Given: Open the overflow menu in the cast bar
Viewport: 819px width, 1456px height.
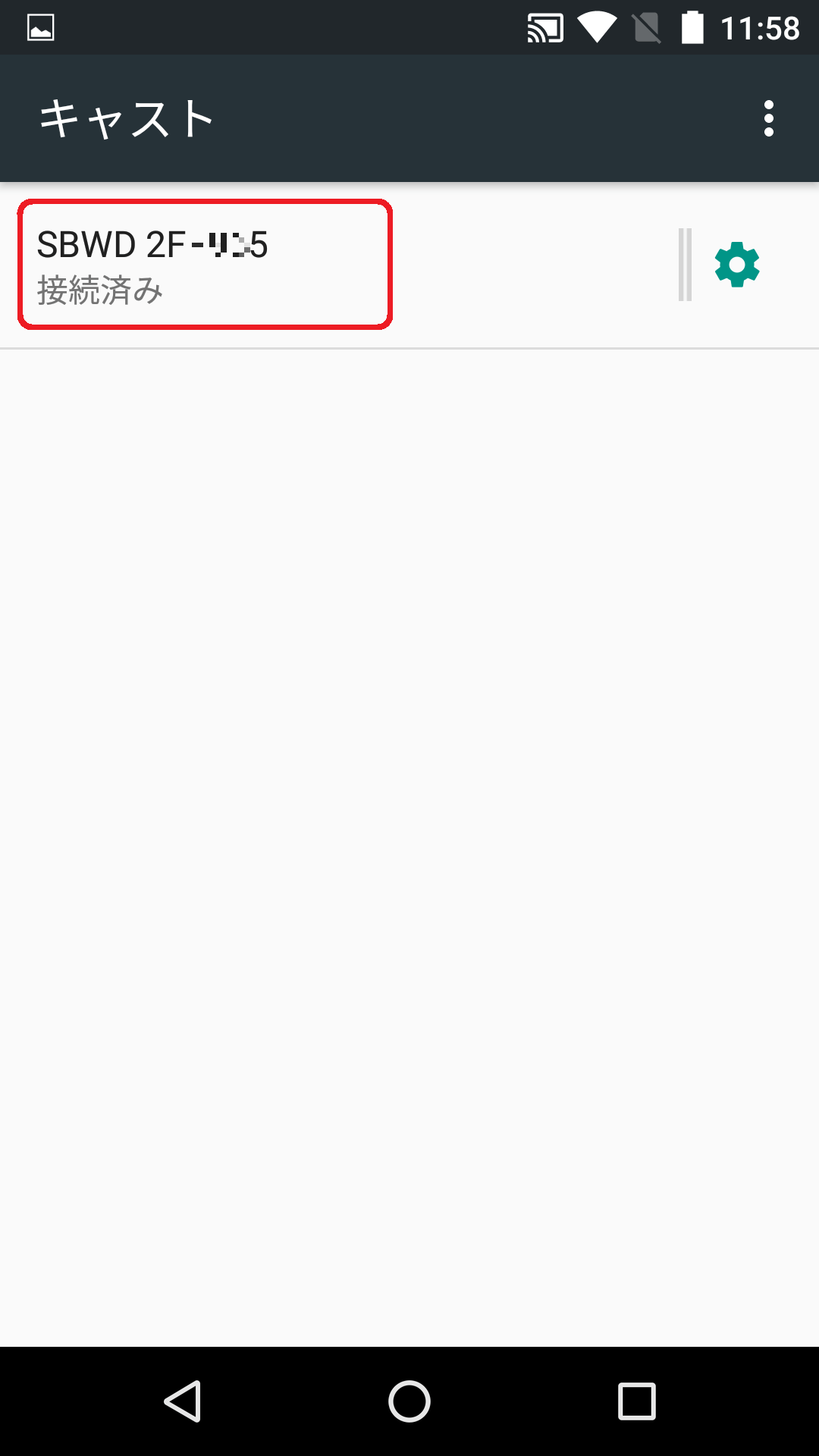Looking at the screenshot, I should [768, 118].
